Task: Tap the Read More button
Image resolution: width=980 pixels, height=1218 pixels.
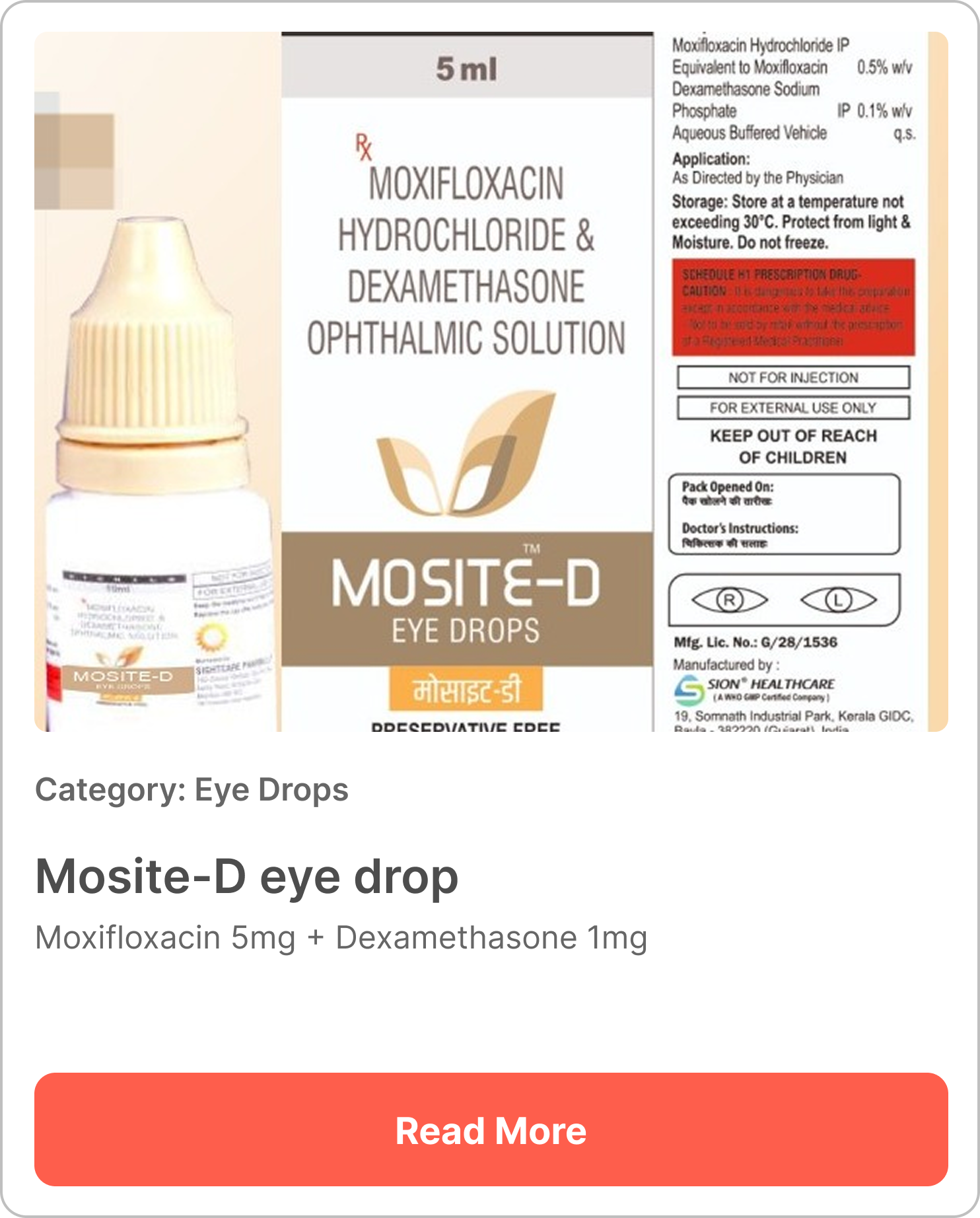Action: coord(491,1130)
